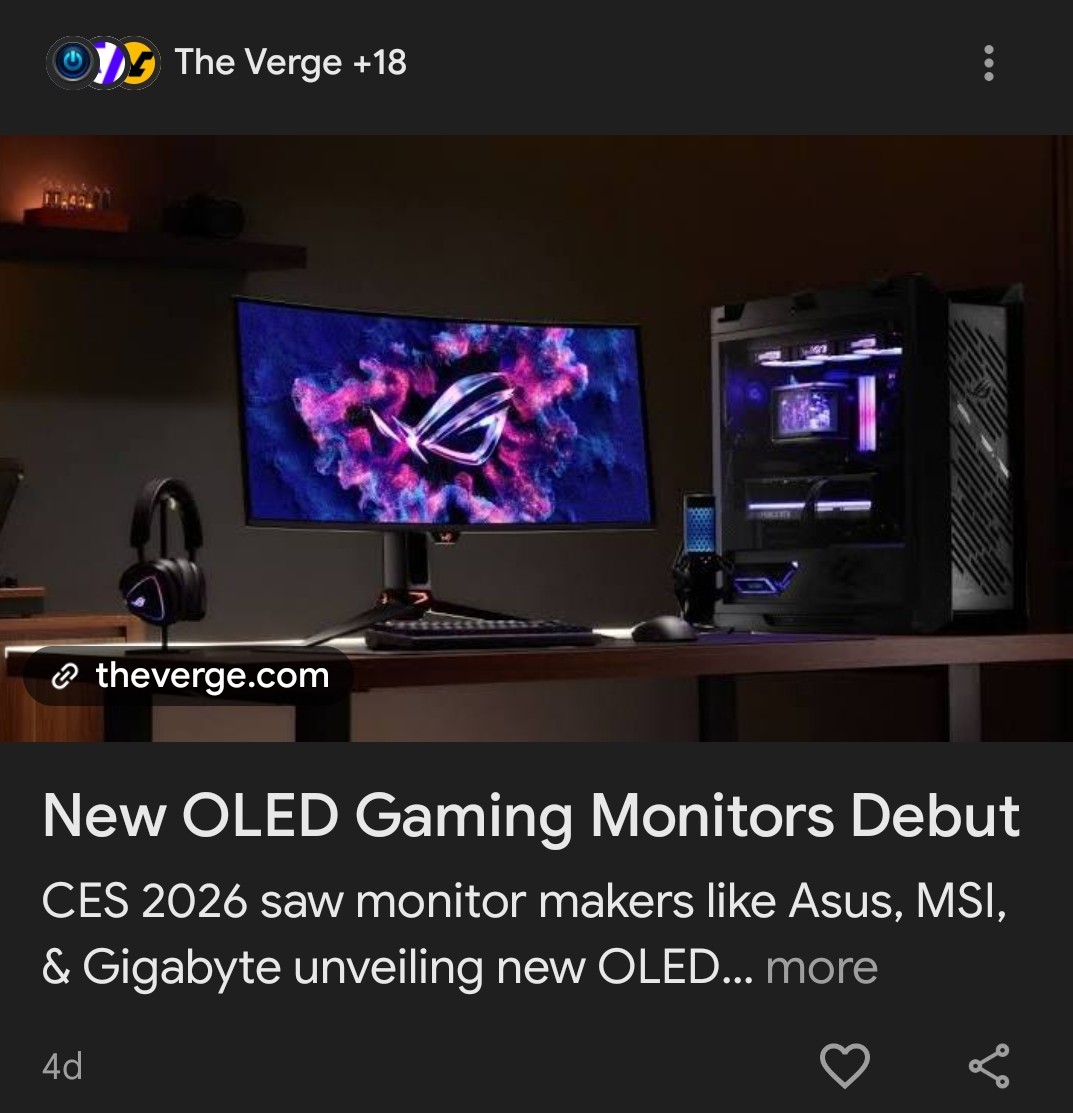Screen dimensions: 1073x1113
Task: Open the gaming monitor article image
Action: [536, 420]
